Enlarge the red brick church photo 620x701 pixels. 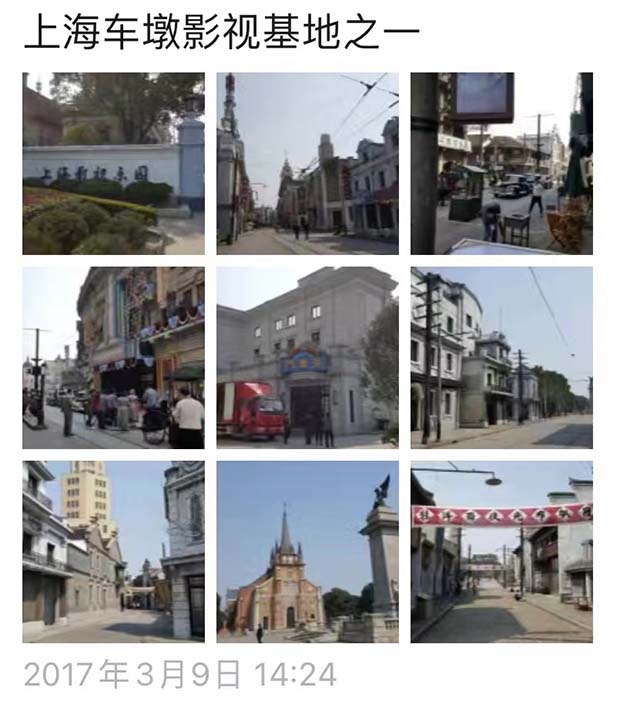coord(307,551)
